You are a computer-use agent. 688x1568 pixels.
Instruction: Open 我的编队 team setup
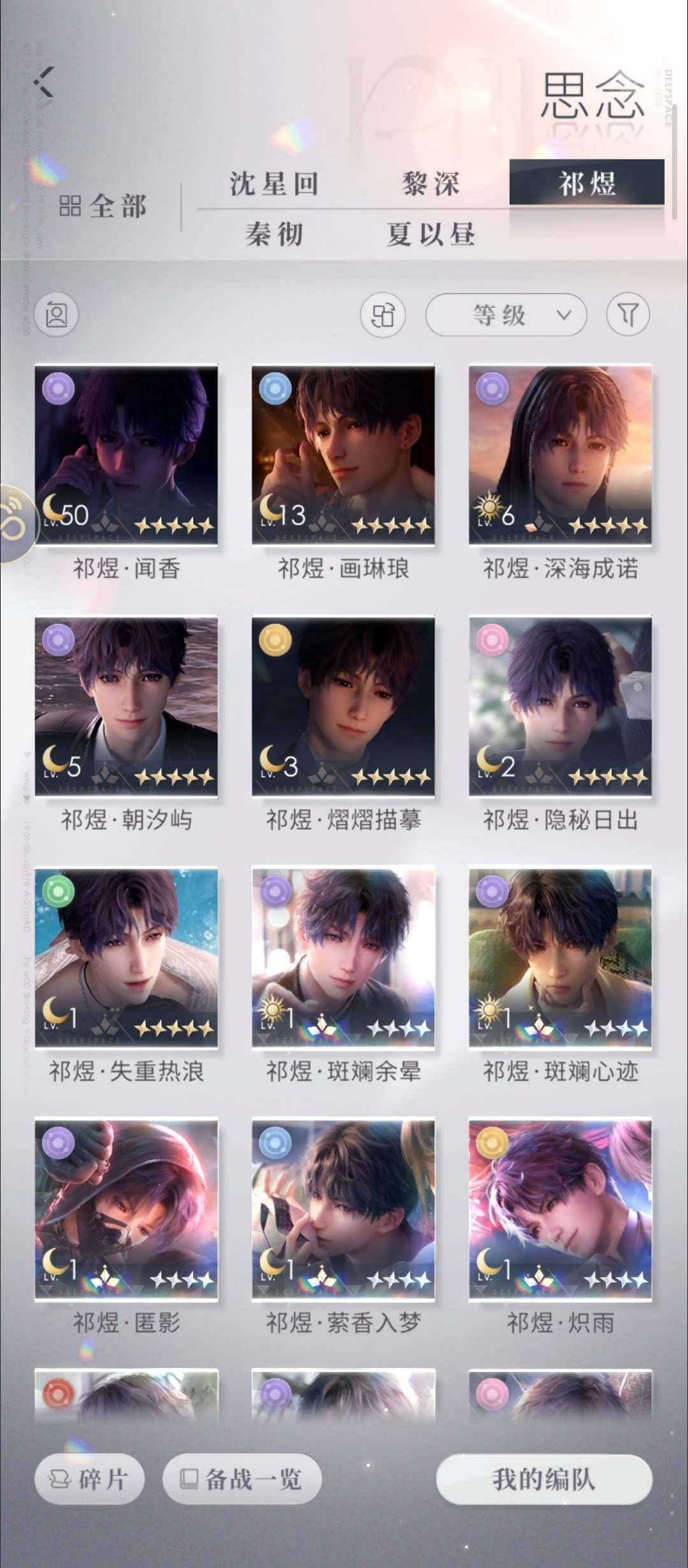coord(544,1479)
